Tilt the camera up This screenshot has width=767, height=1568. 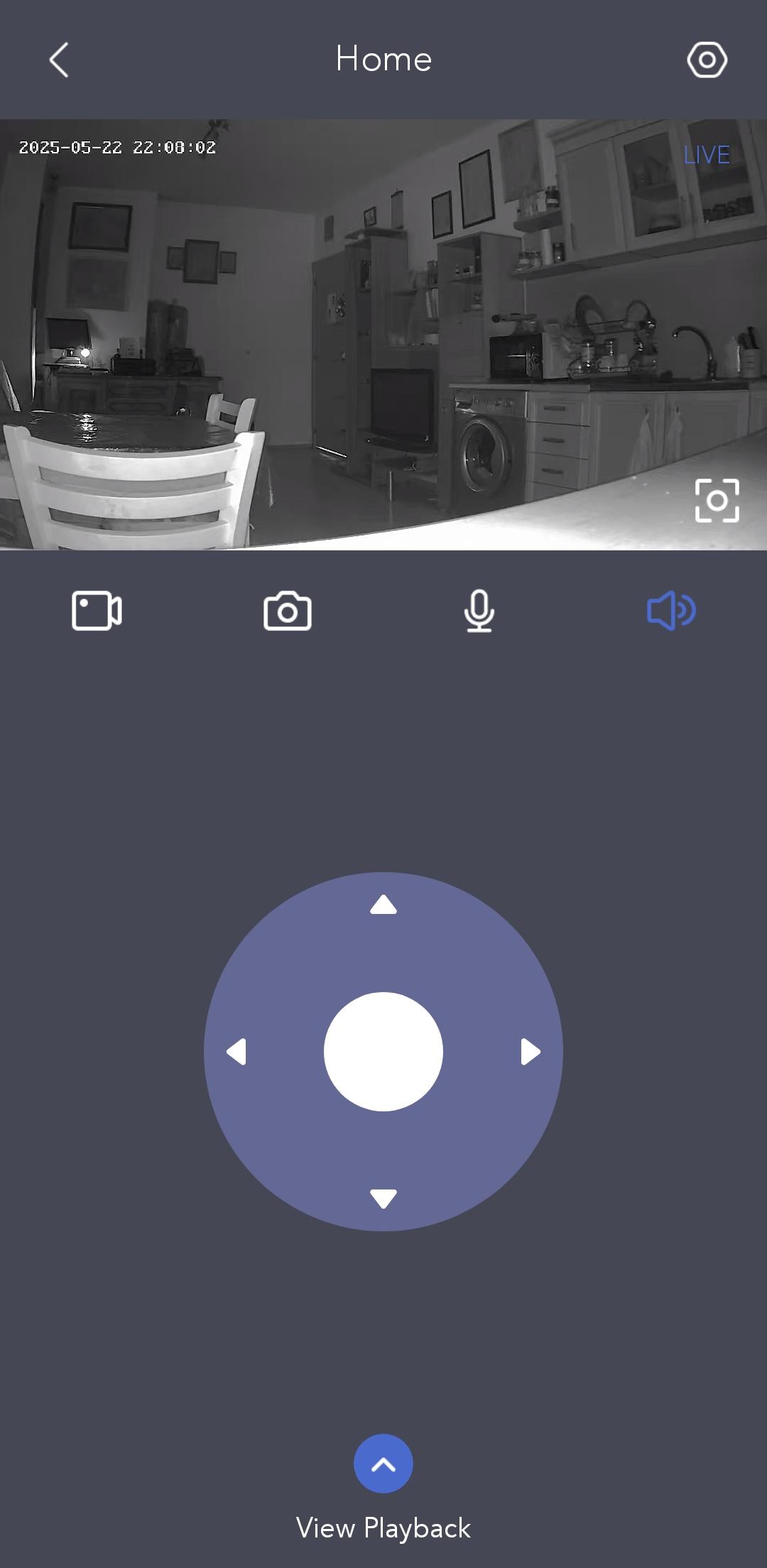click(383, 905)
